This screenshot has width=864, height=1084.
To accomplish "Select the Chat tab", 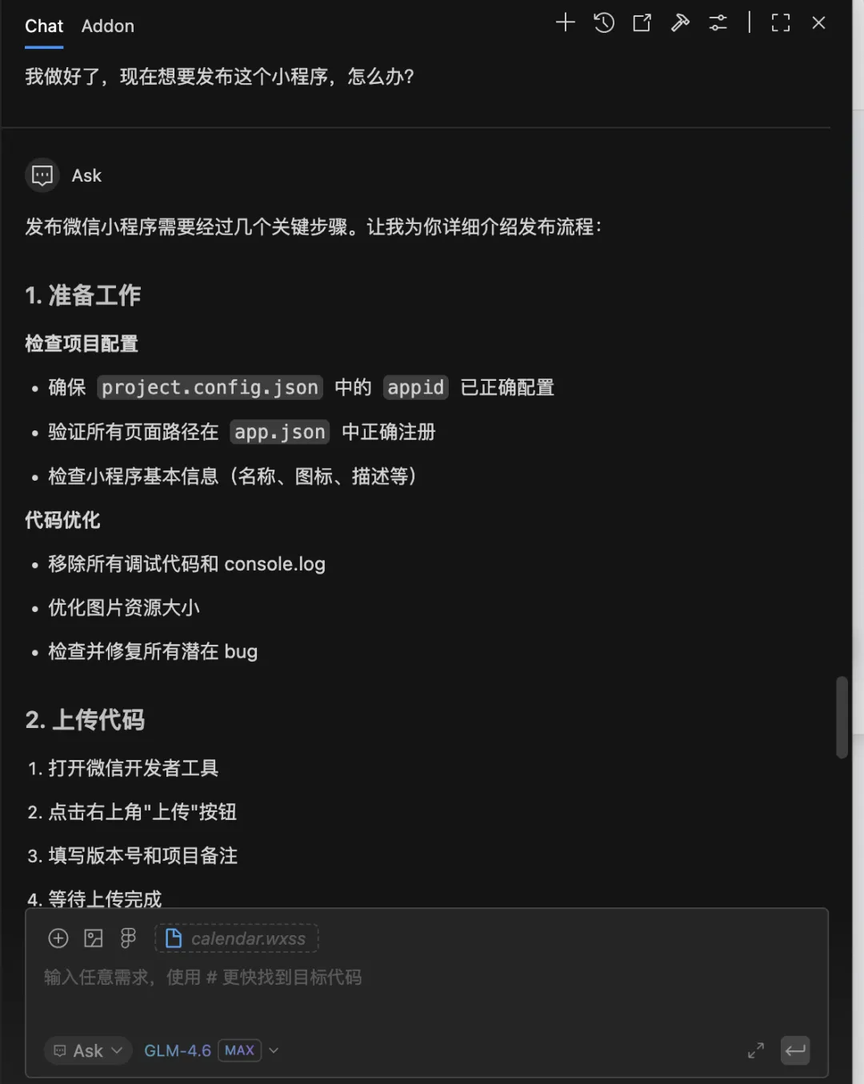I will pos(44,26).
